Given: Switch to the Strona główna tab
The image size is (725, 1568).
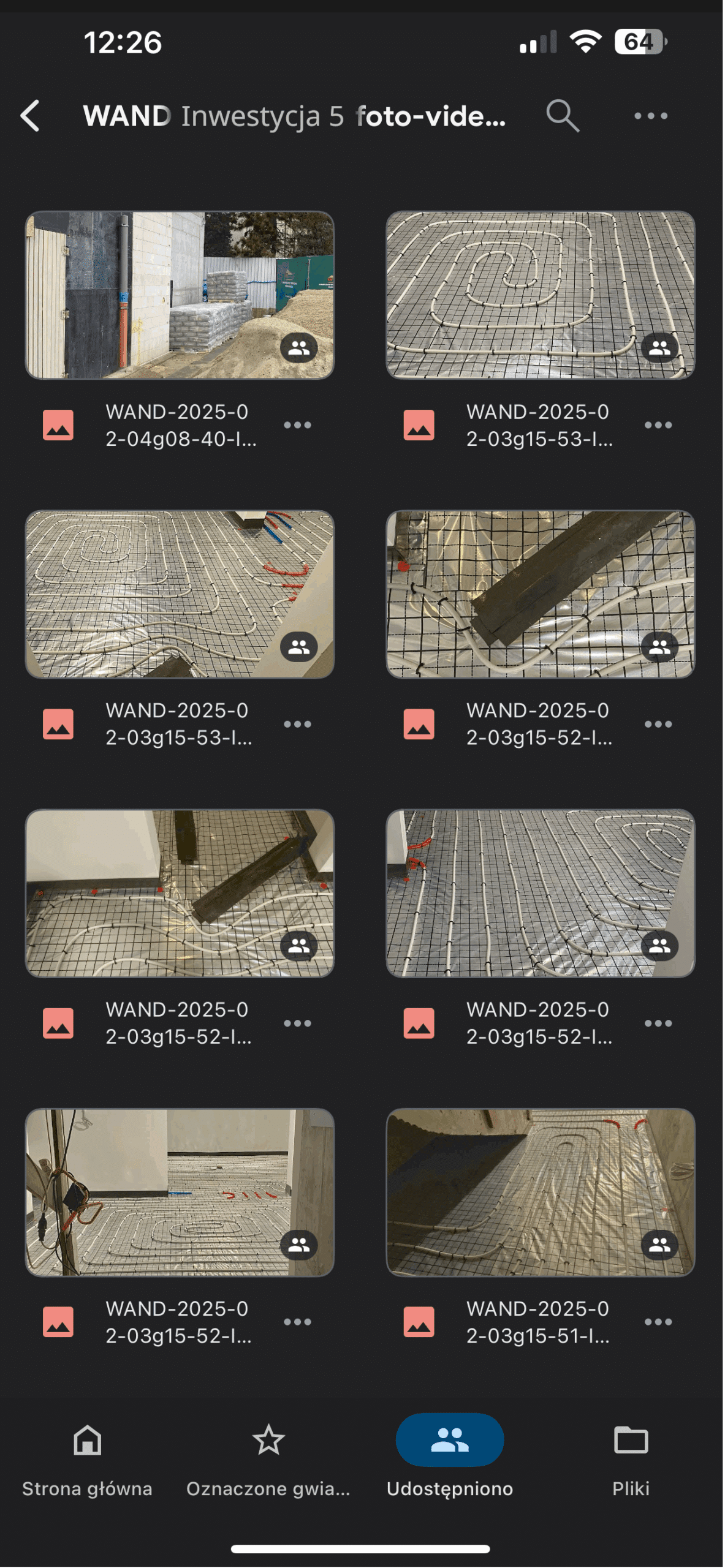Looking at the screenshot, I should point(87,1459).
